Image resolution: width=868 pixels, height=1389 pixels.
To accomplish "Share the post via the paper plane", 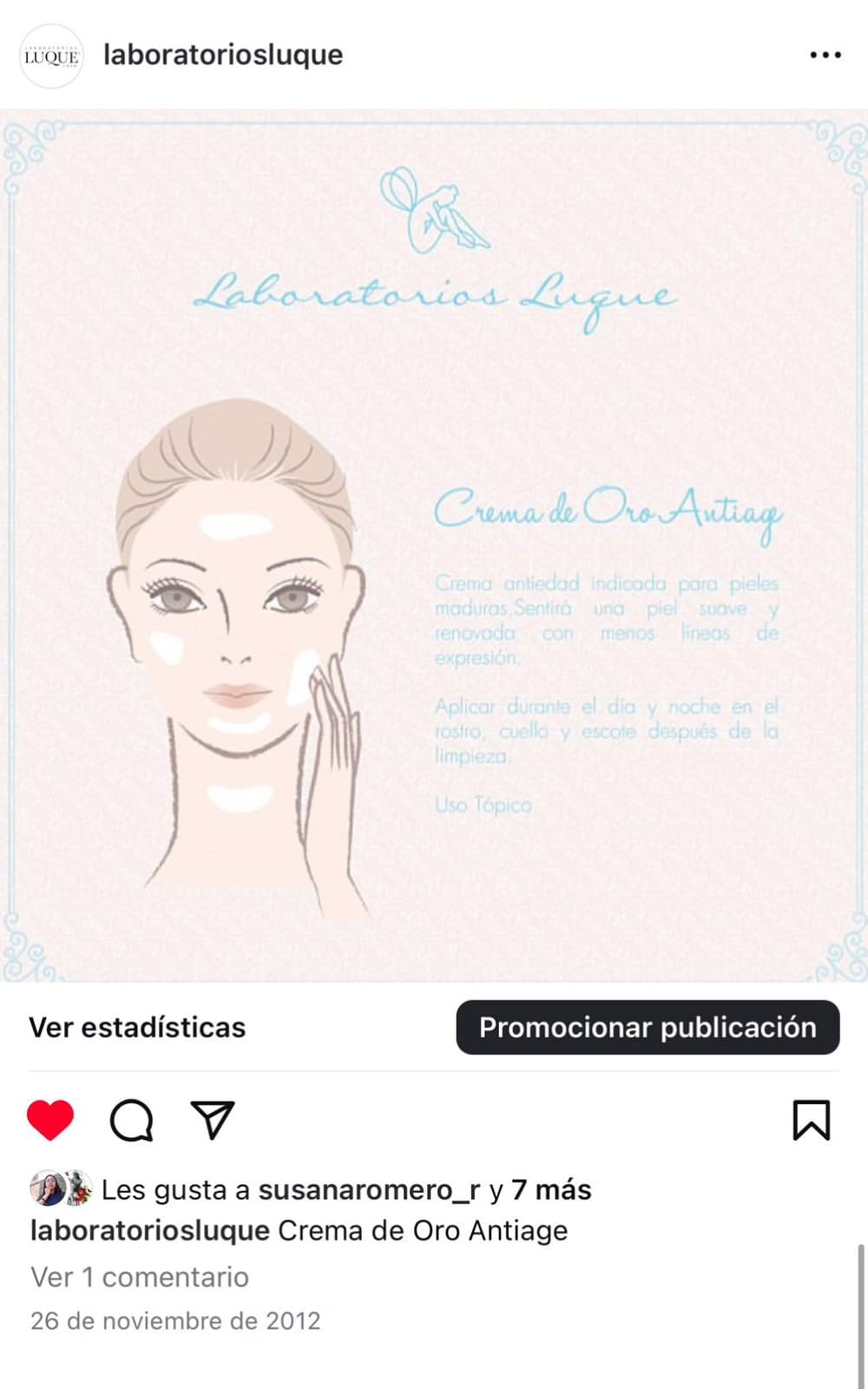I will point(213,1120).
